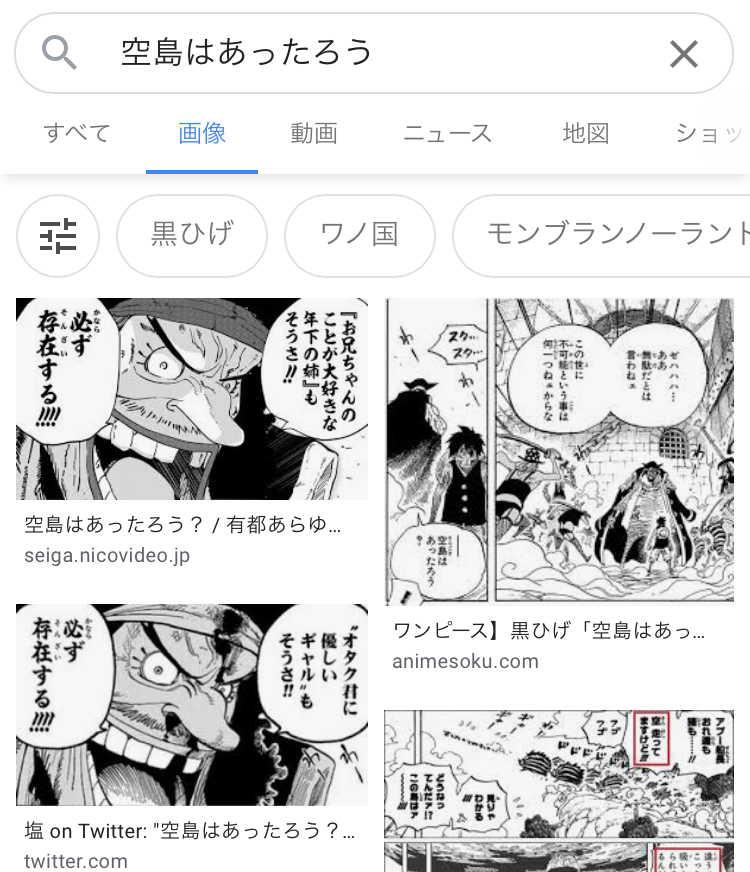
Task: Open the twitter.com image result by 塩
Action: (x=192, y=705)
